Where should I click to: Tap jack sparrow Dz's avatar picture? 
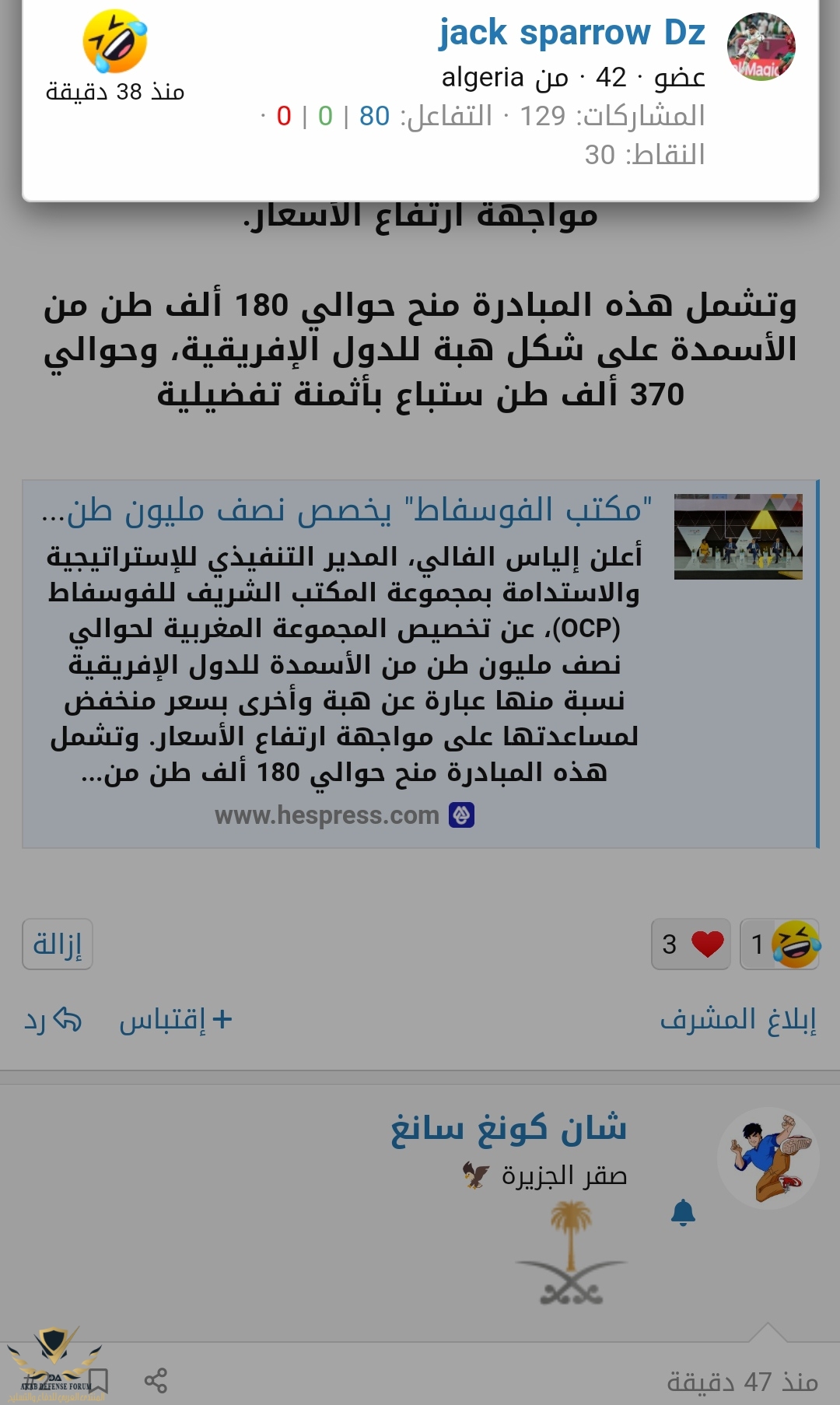[x=761, y=47]
